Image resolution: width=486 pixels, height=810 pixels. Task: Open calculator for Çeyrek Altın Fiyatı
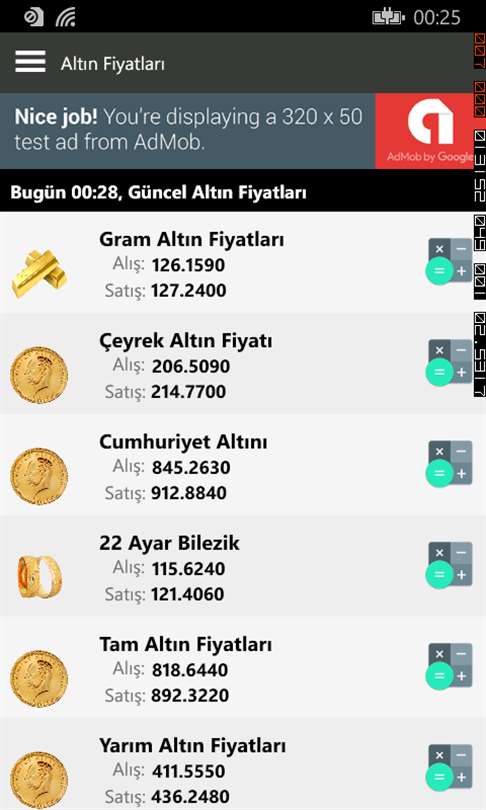[449, 363]
